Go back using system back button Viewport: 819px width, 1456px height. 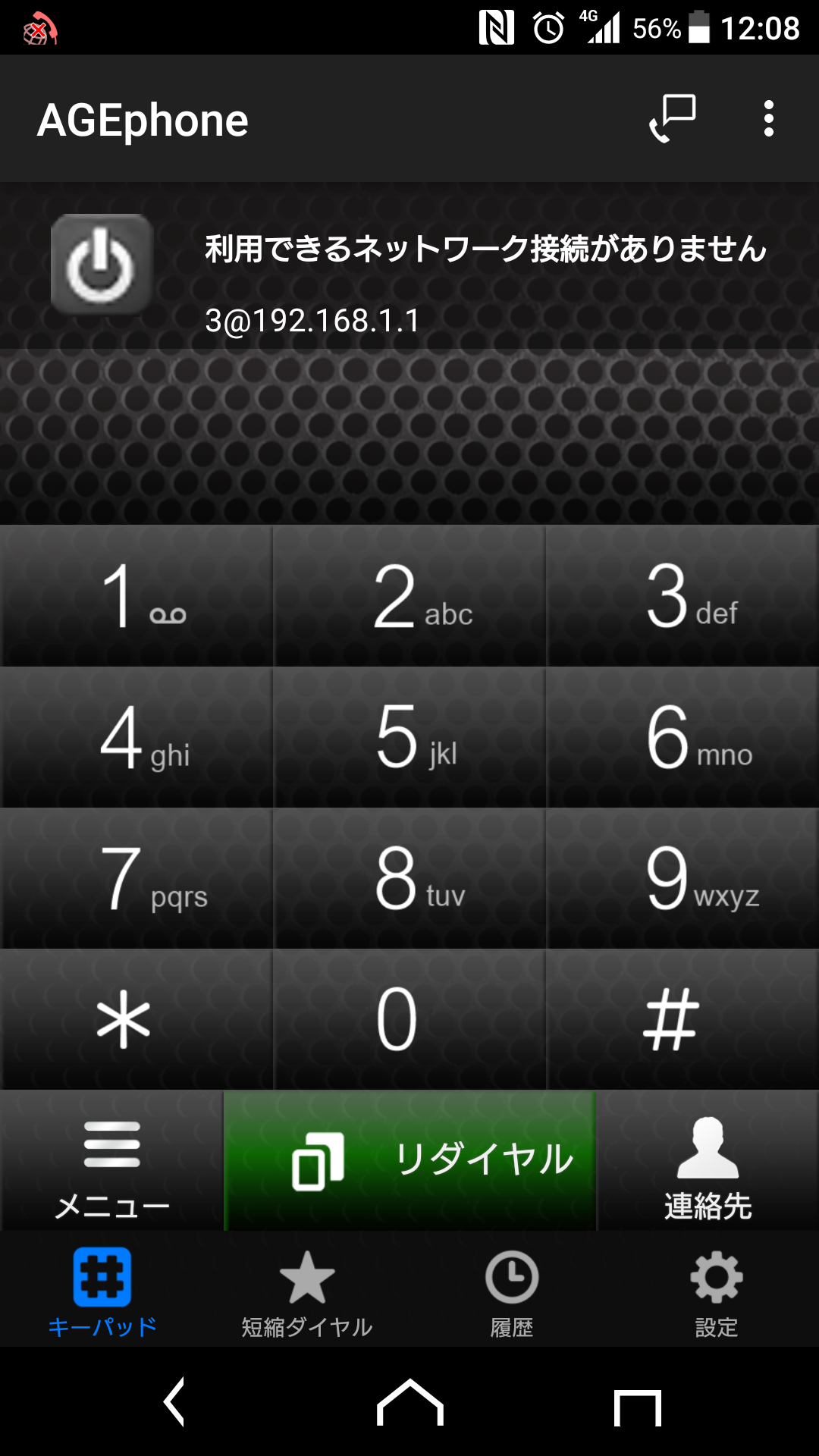(x=174, y=1403)
